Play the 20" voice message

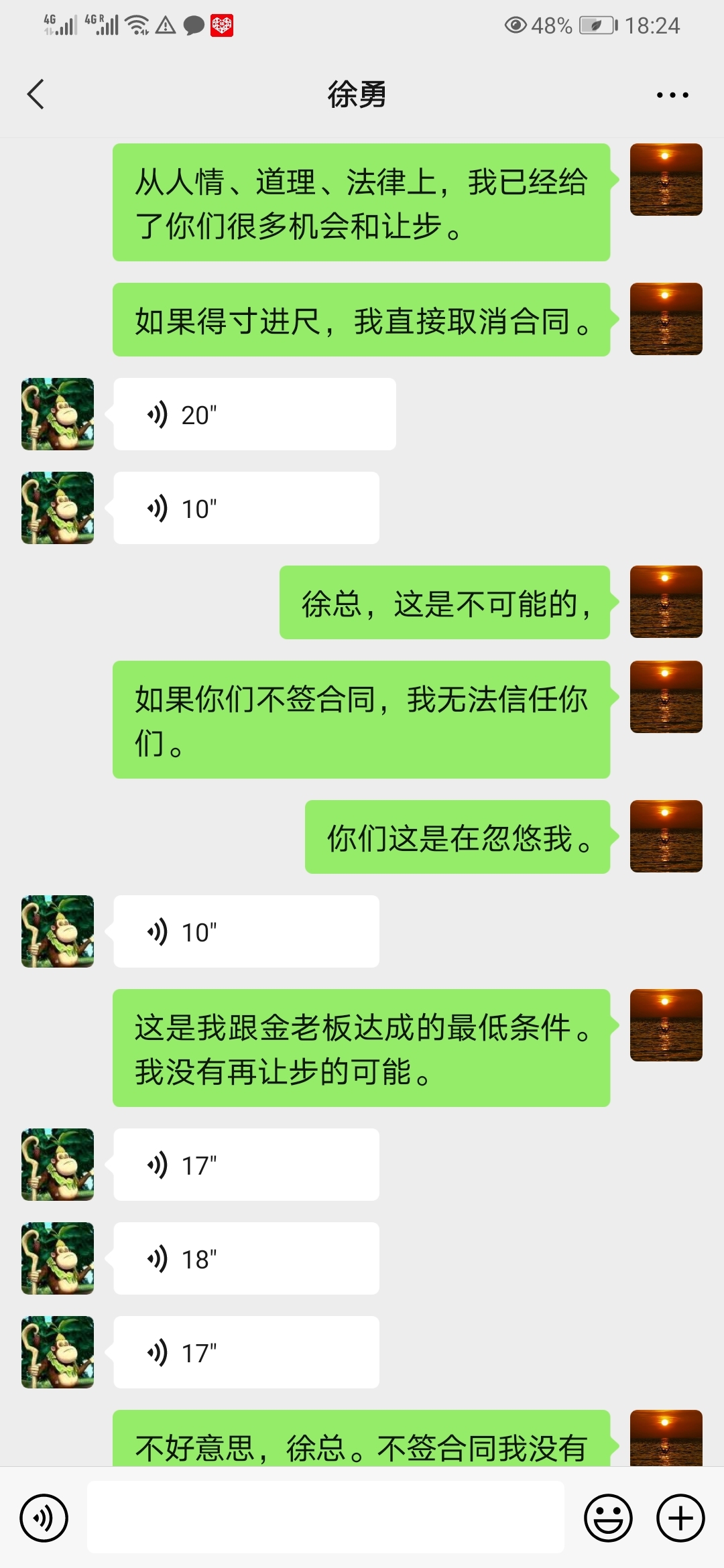(x=254, y=414)
